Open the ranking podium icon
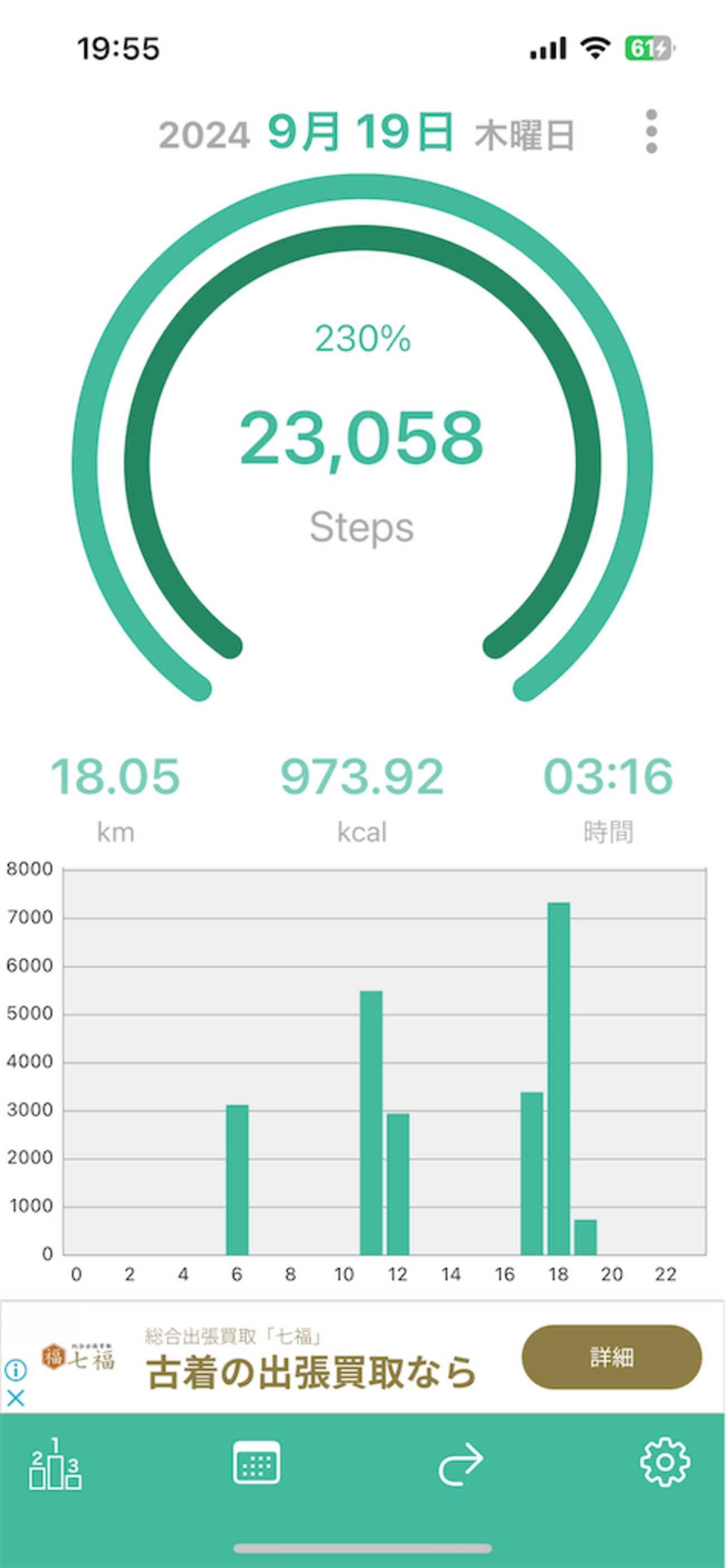726x1568 pixels. pos(55,1464)
